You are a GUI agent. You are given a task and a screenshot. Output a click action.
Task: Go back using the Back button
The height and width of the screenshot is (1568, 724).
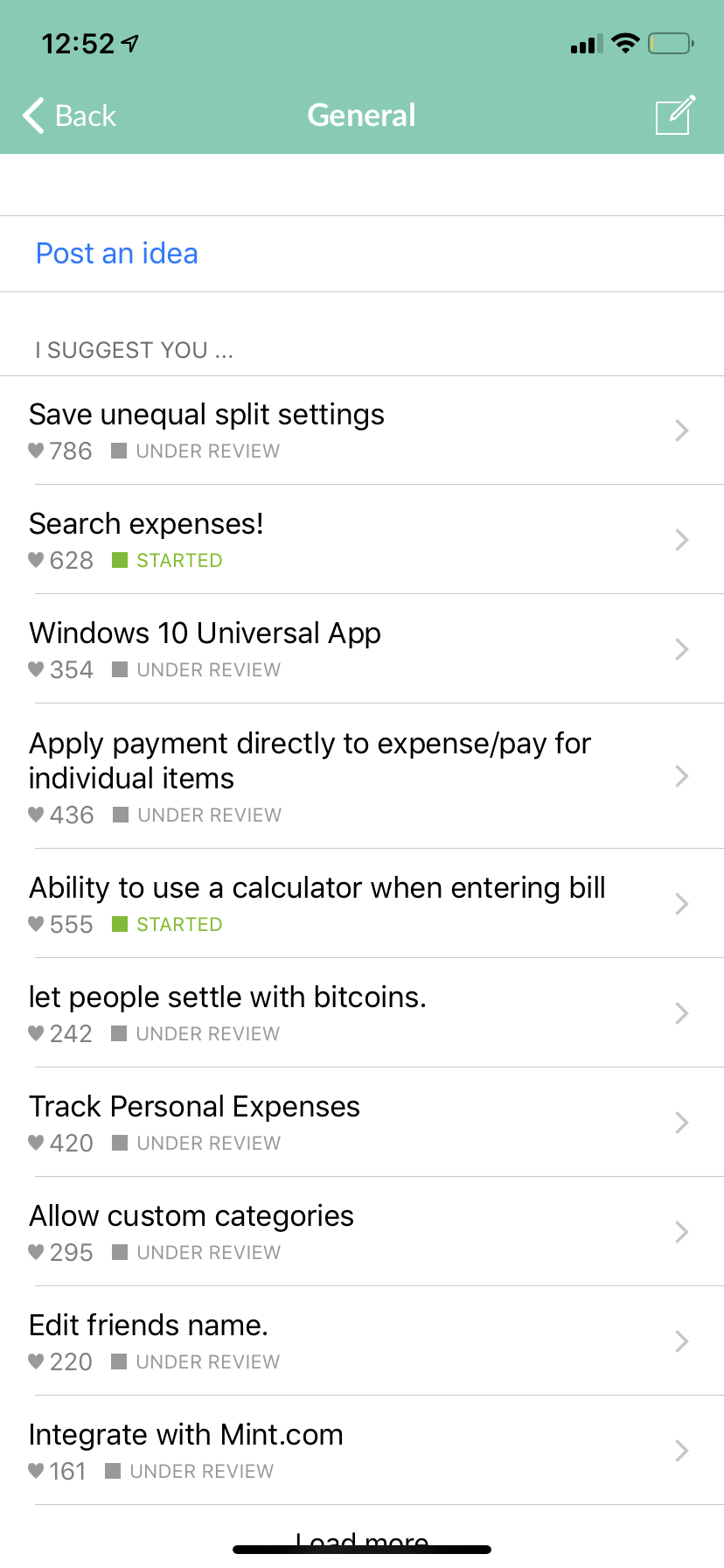point(69,115)
